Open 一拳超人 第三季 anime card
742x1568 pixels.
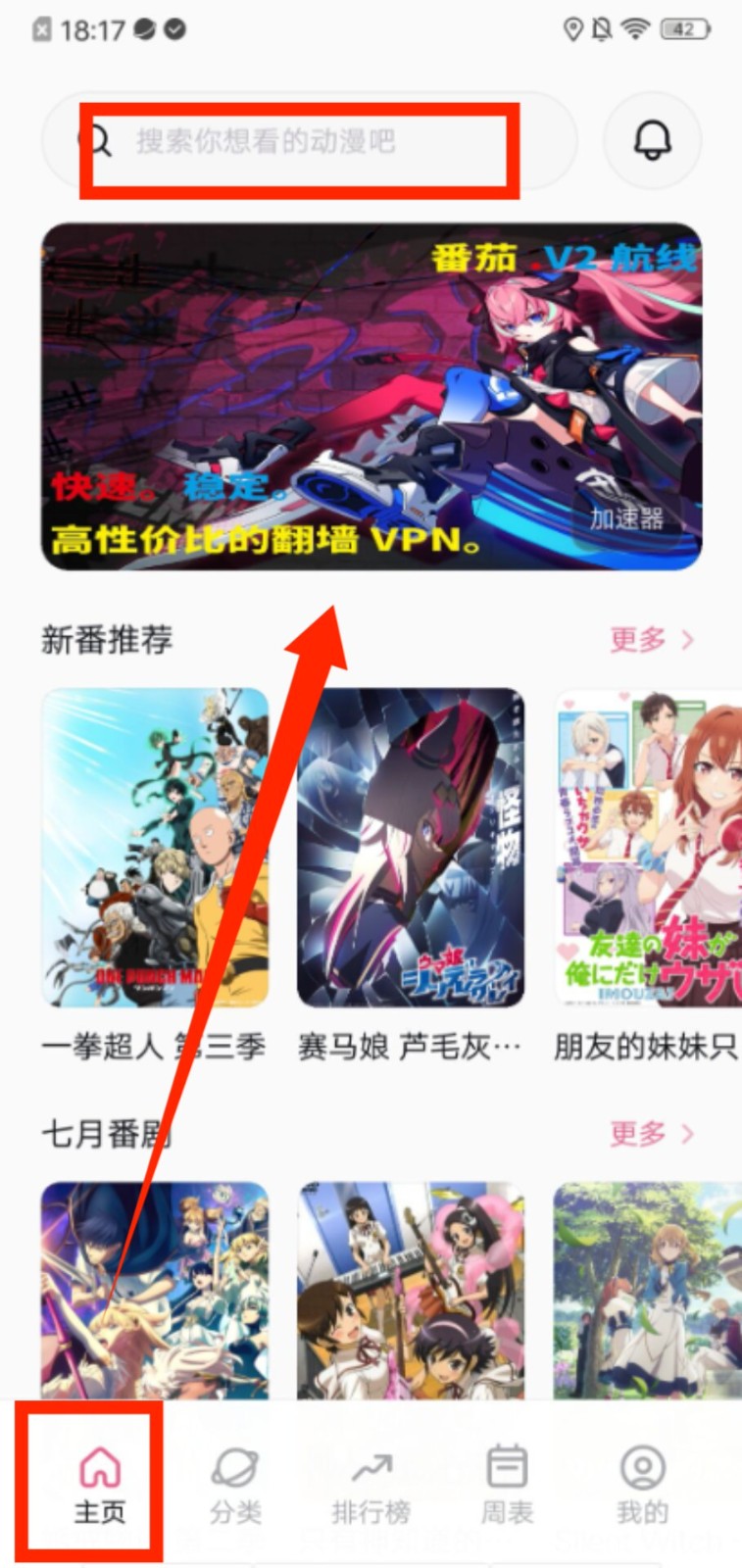point(155,848)
